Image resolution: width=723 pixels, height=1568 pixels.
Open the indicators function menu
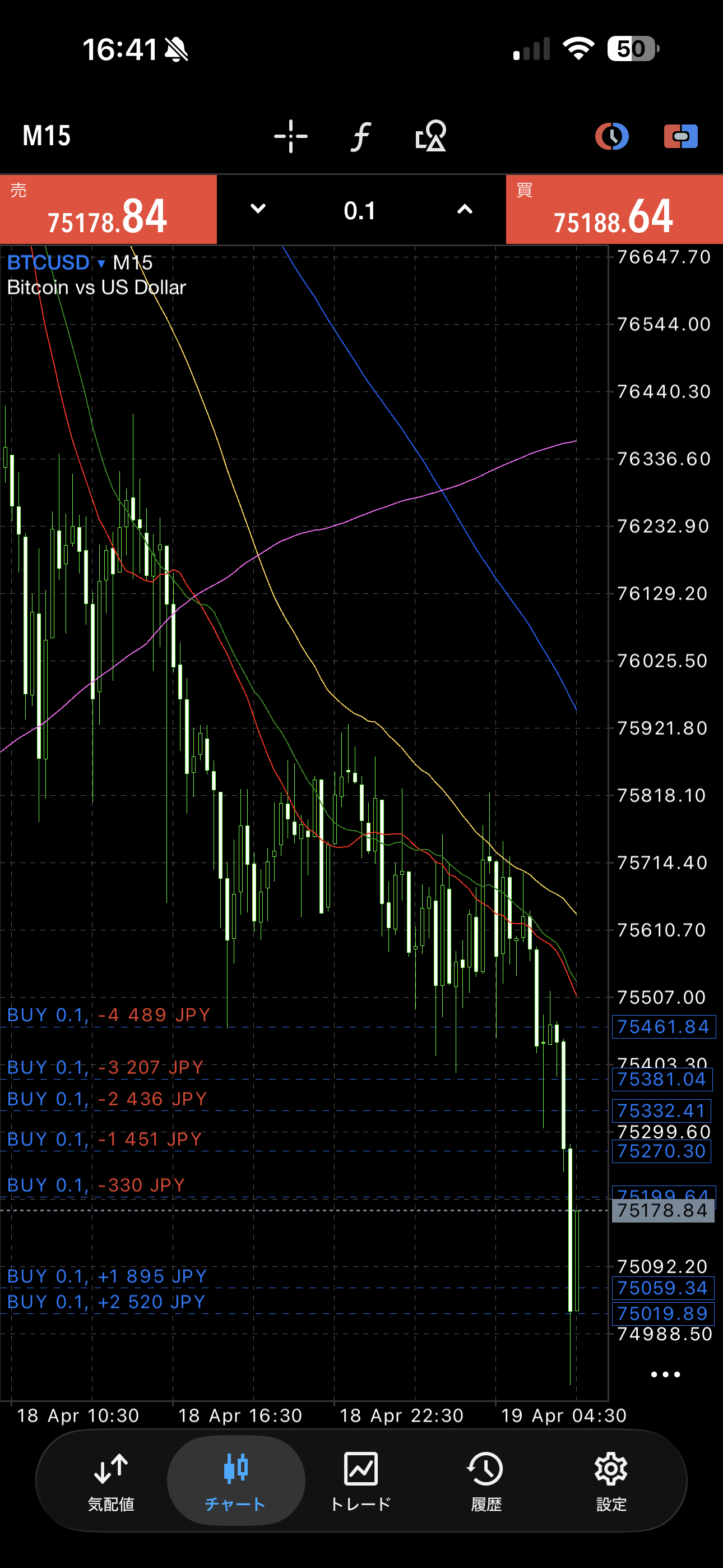tap(360, 136)
